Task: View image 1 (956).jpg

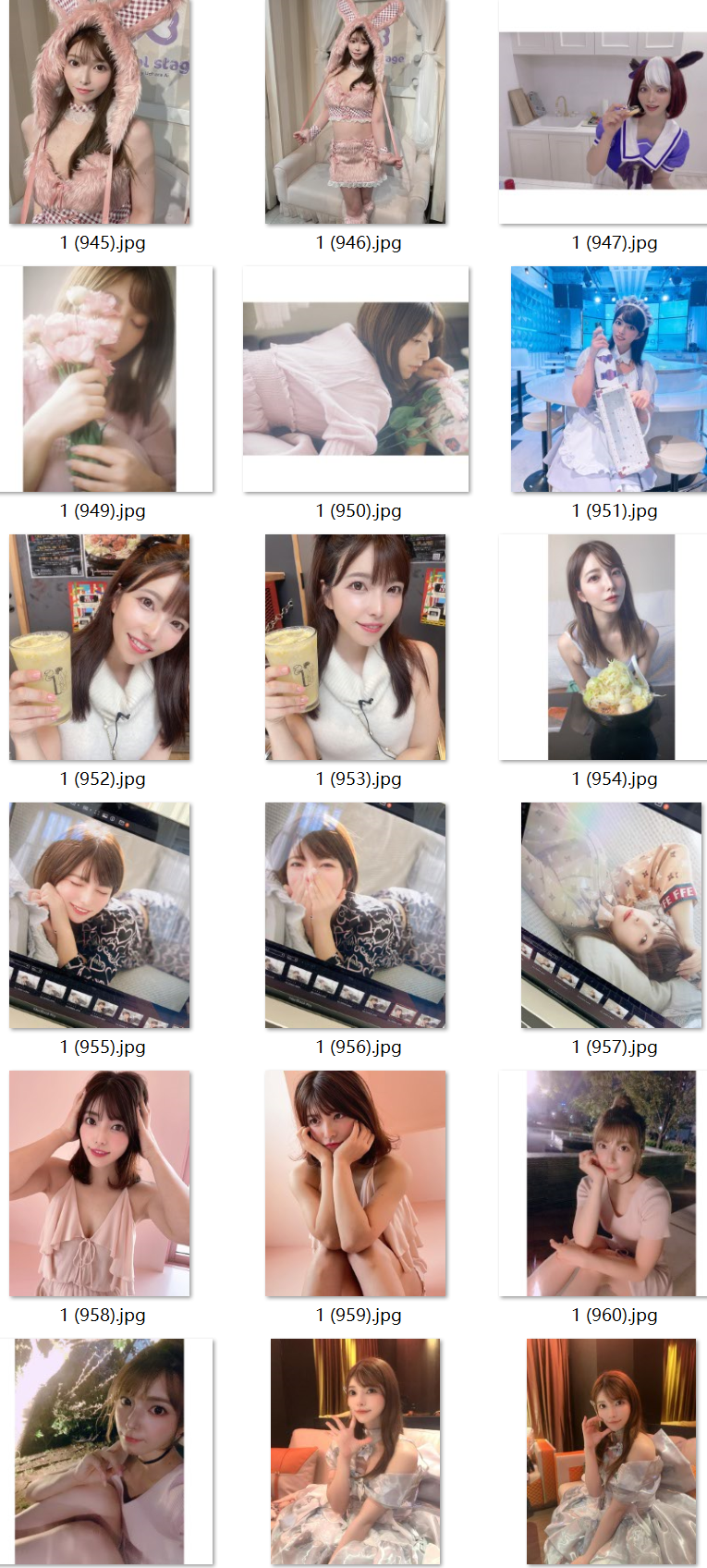Action: point(356,915)
